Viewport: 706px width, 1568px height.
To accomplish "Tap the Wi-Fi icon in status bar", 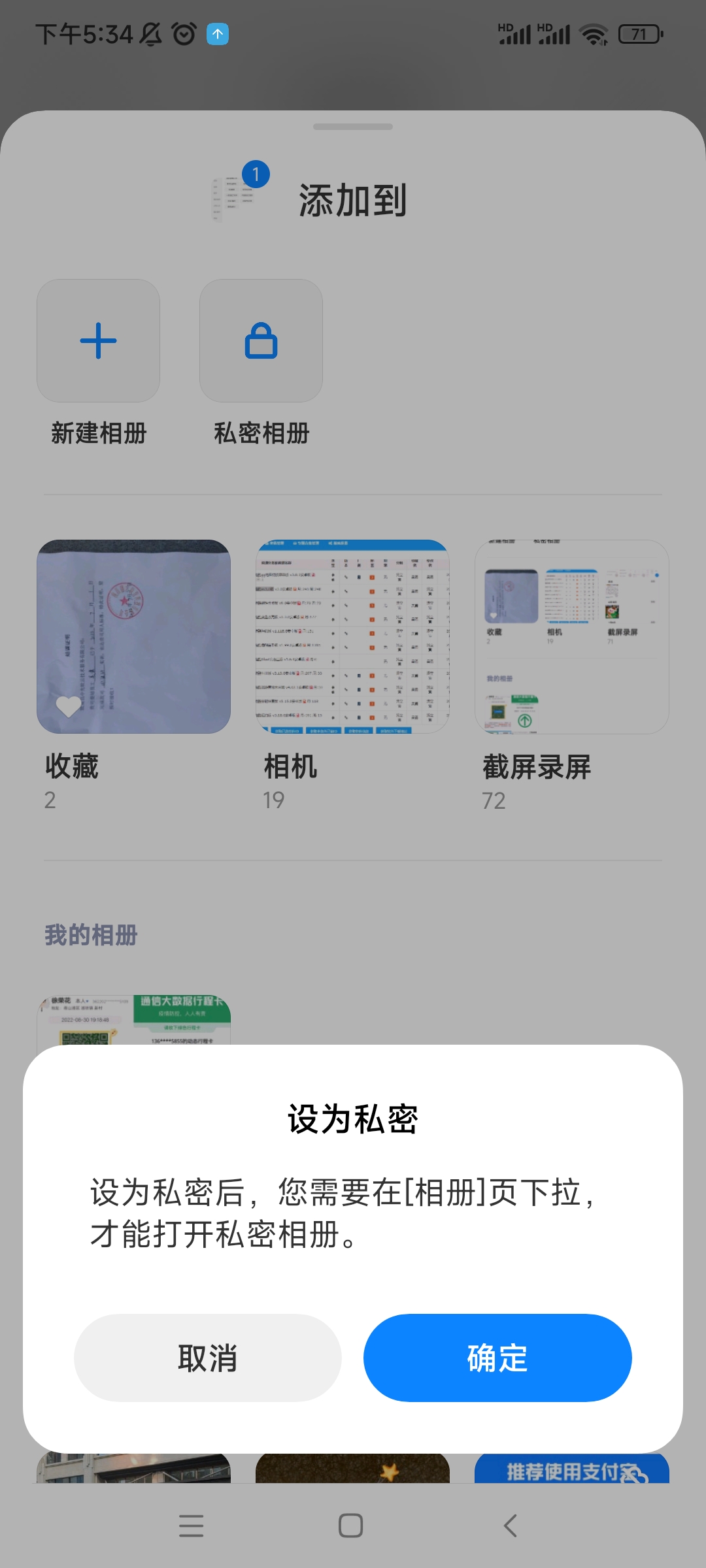I will (x=594, y=34).
